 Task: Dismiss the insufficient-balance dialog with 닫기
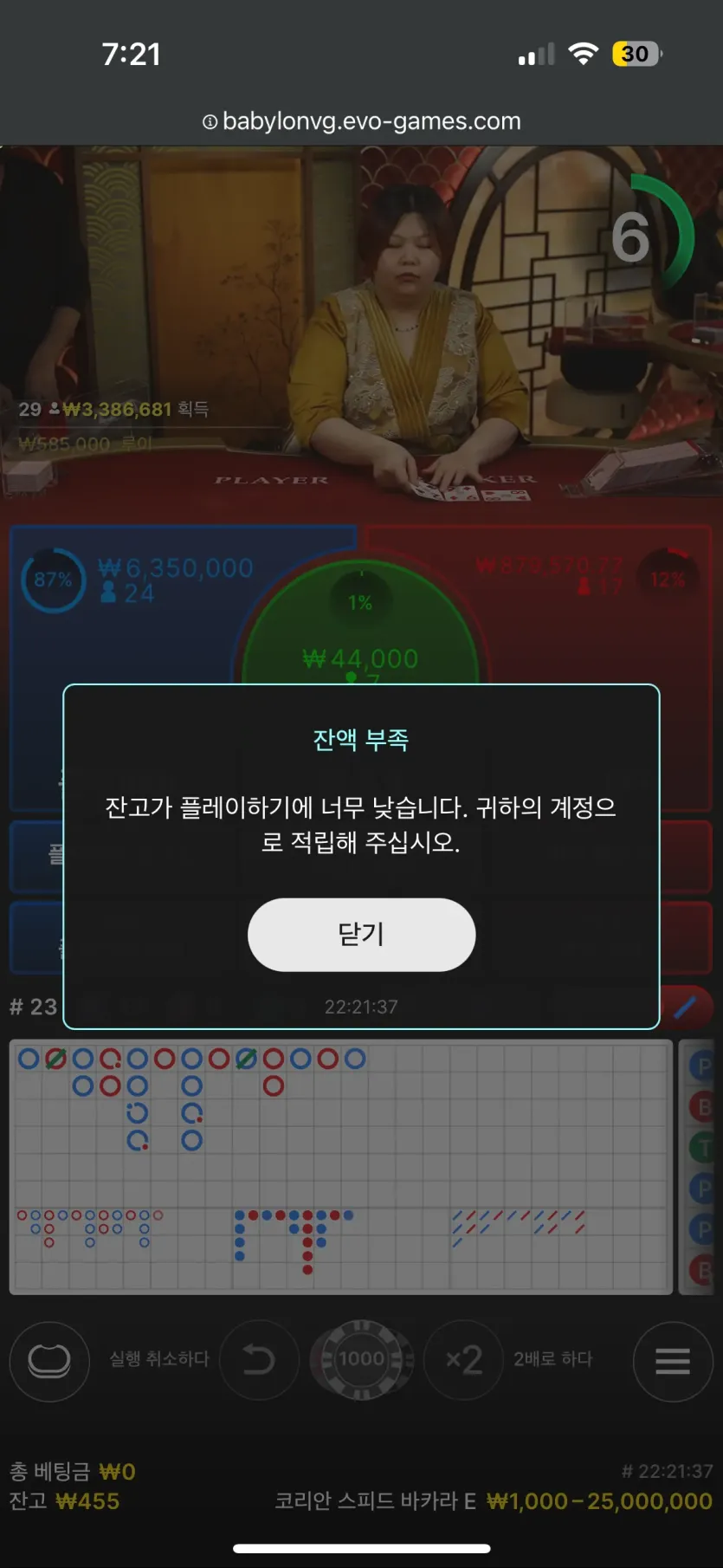[361, 934]
